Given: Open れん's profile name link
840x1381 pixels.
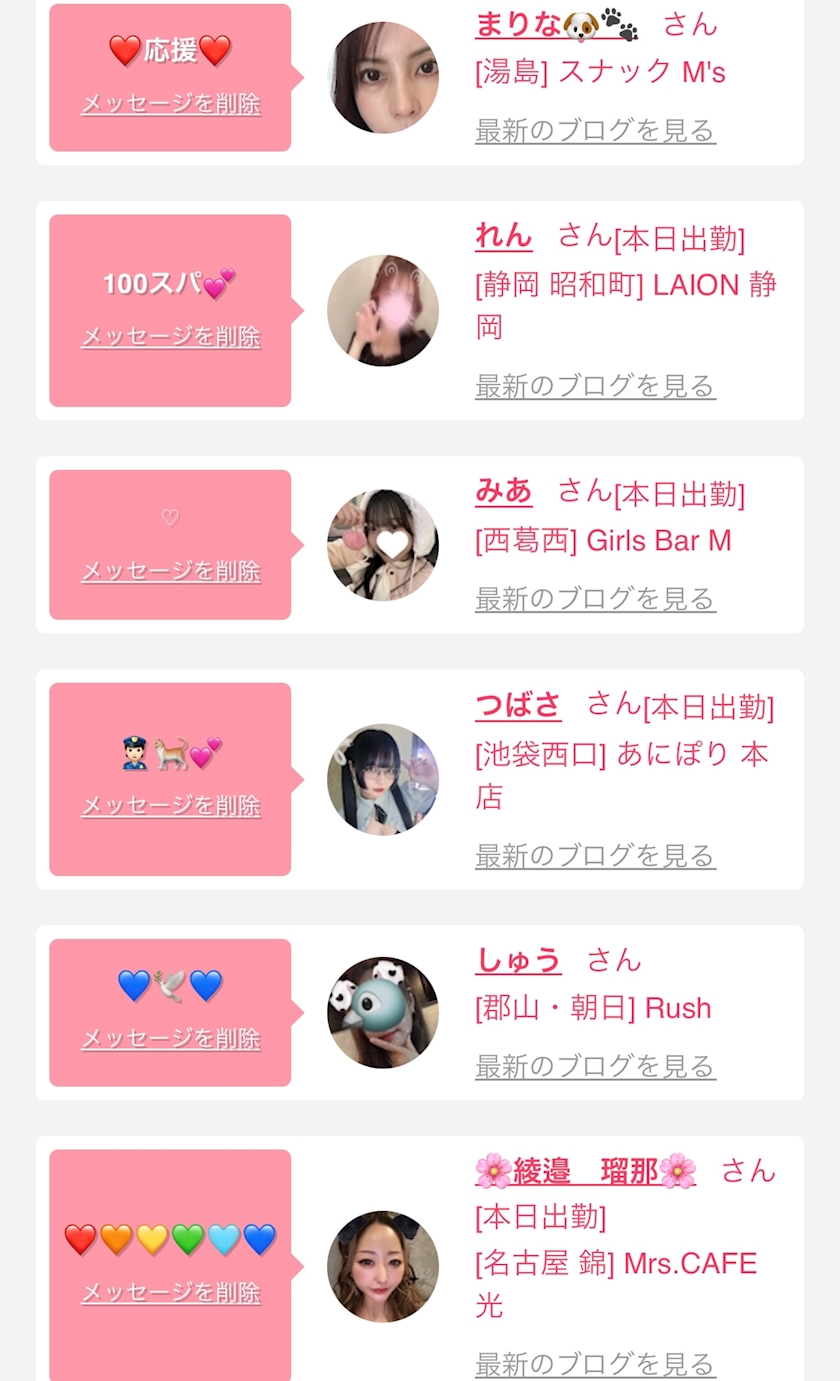Looking at the screenshot, I should 504,236.
